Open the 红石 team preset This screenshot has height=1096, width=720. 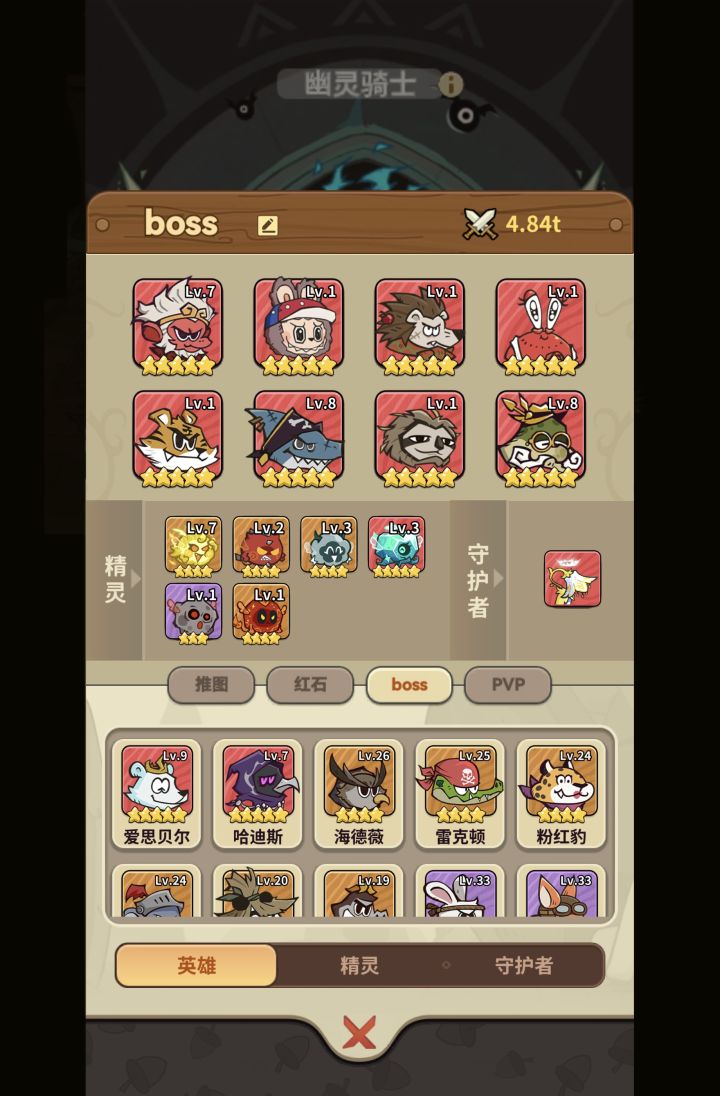click(x=310, y=685)
